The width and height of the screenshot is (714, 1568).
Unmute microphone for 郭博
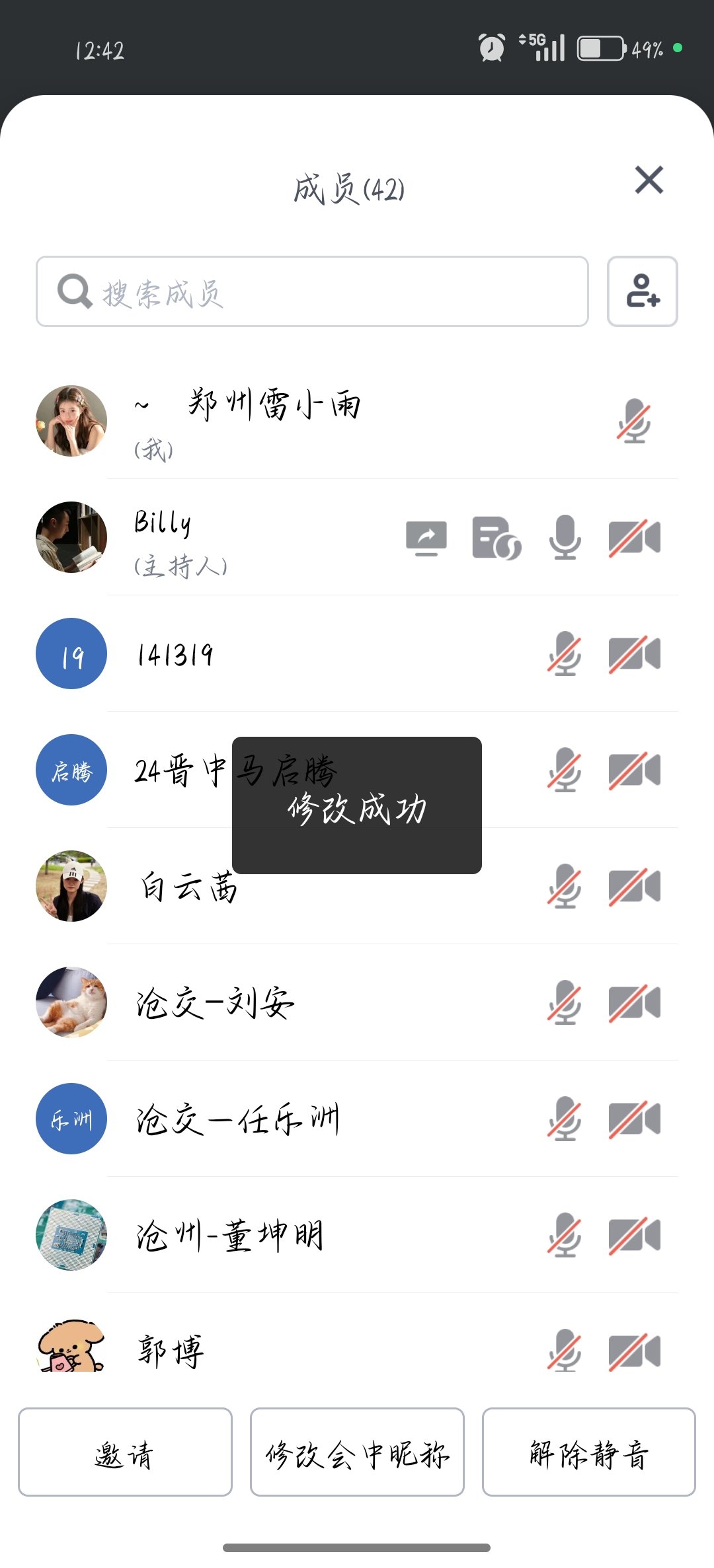(x=563, y=1353)
